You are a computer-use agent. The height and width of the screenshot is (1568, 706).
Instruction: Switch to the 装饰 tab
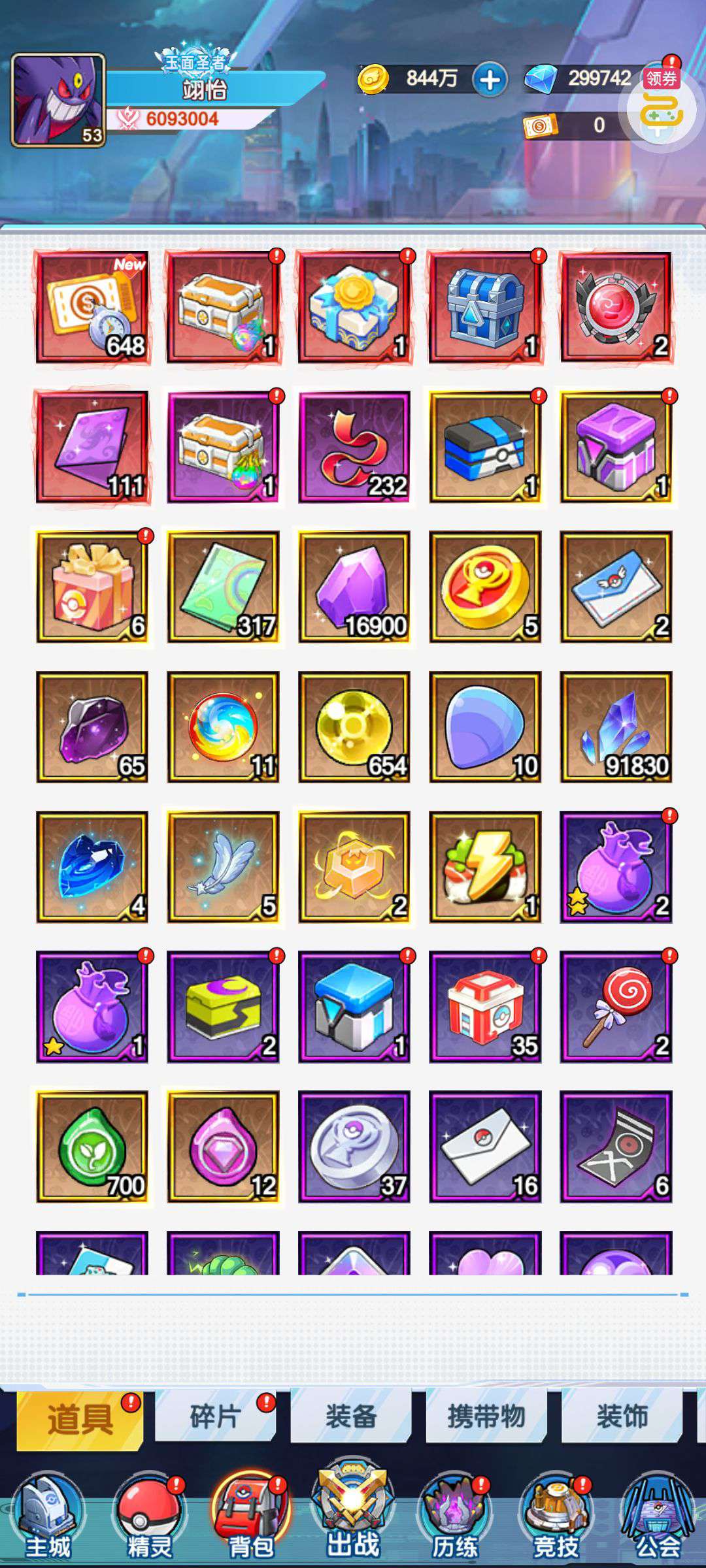[622, 1417]
